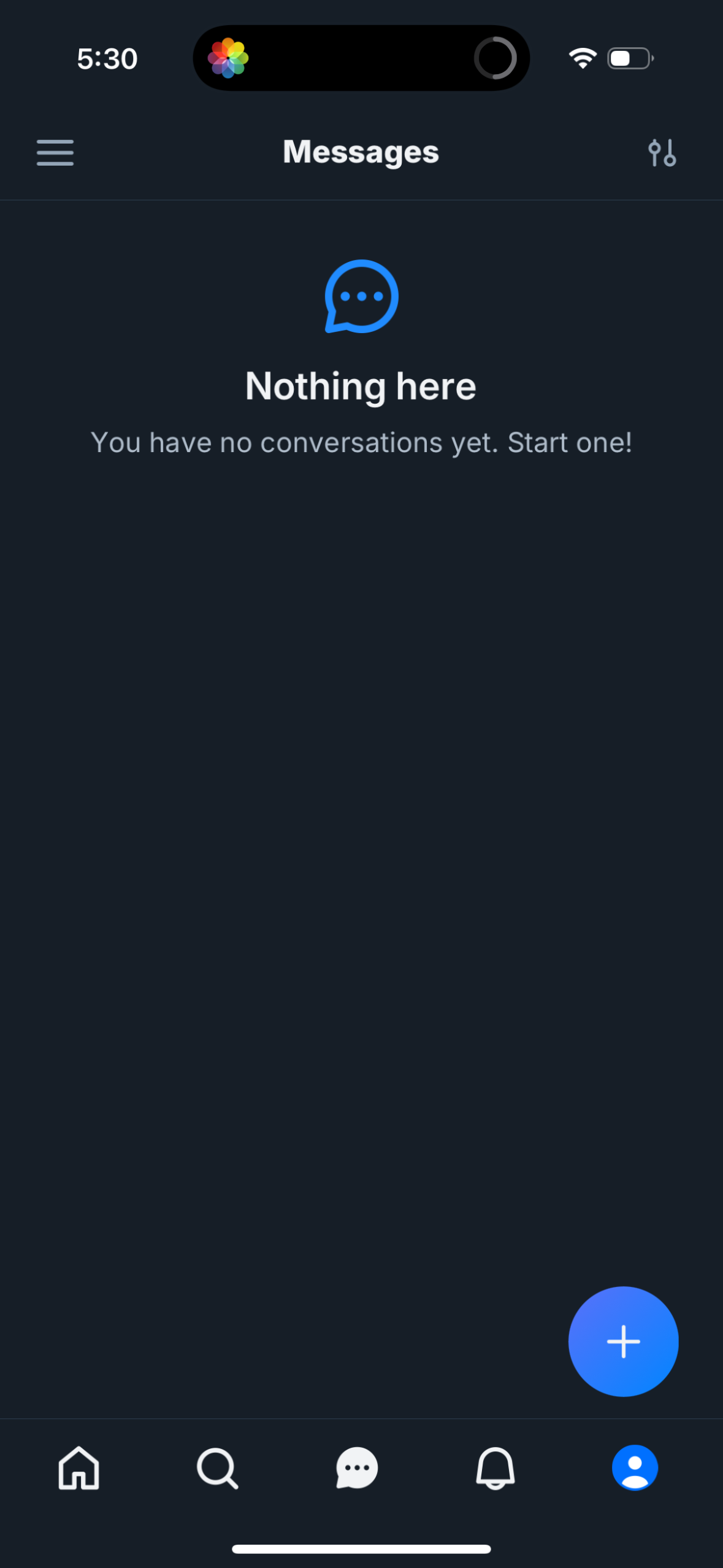Screen dimensions: 723x1568
Task: Tap the Wi-Fi indicator
Action: click(x=582, y=57)
